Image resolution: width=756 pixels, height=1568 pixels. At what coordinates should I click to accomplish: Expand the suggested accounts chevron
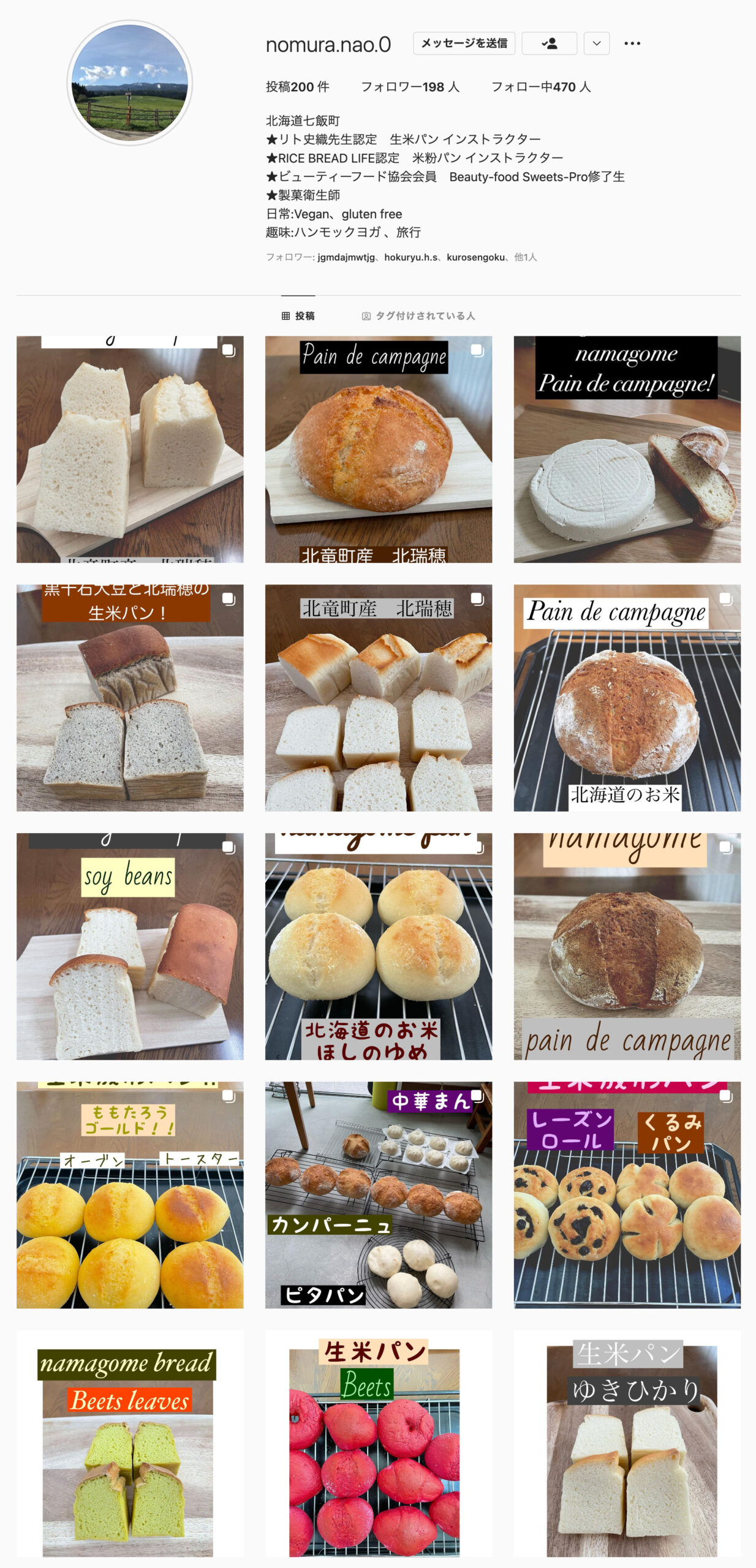tap(596, 43)
